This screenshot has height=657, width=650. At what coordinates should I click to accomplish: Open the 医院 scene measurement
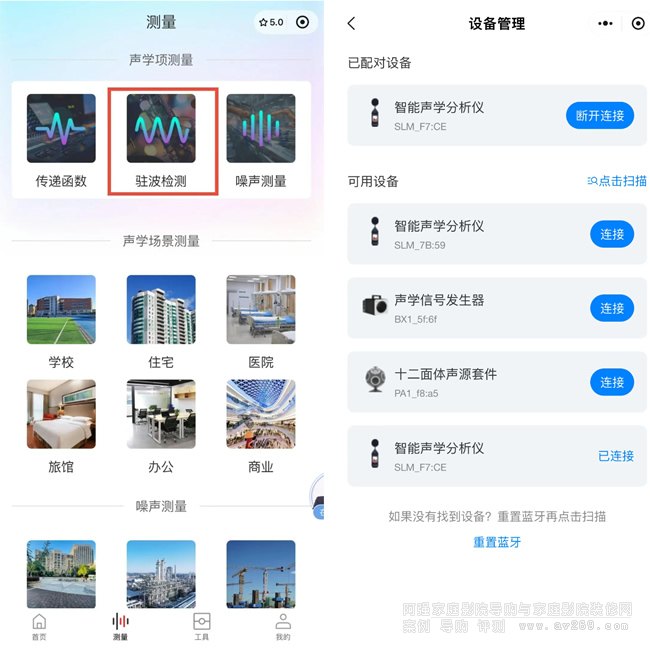click(260, 321)
